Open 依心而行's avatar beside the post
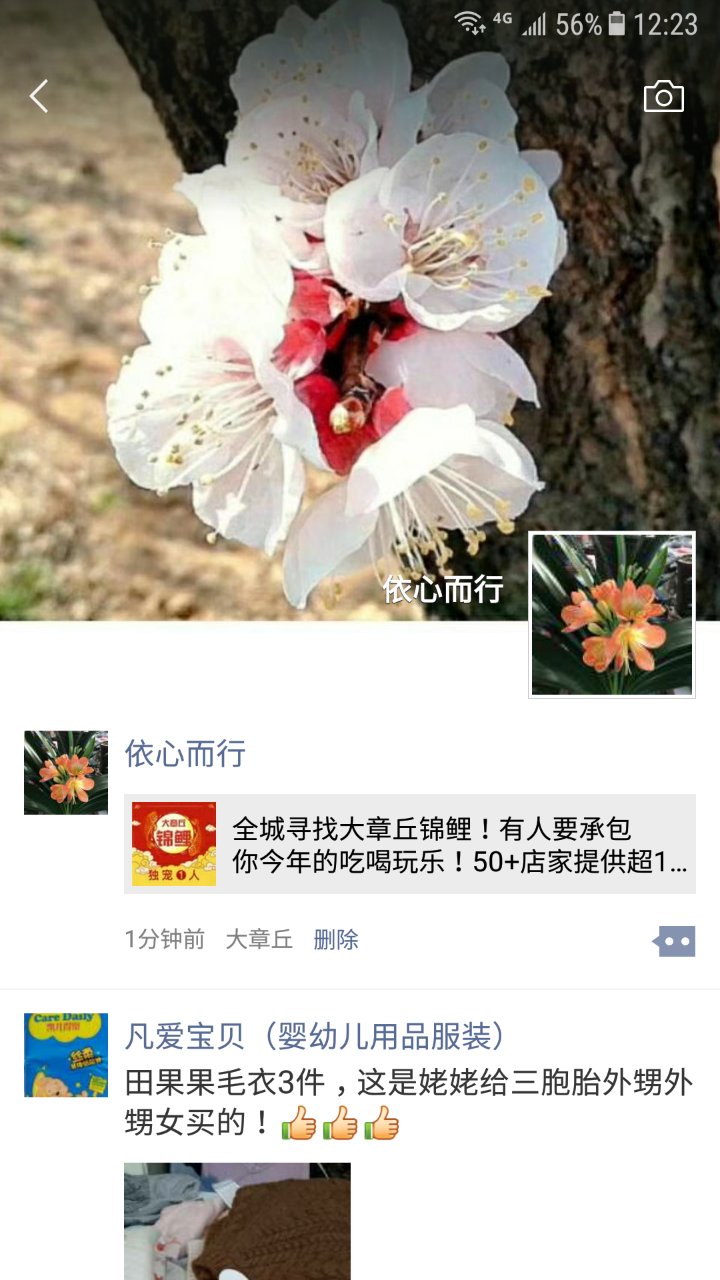The image size is (720, 1280). 66,772
